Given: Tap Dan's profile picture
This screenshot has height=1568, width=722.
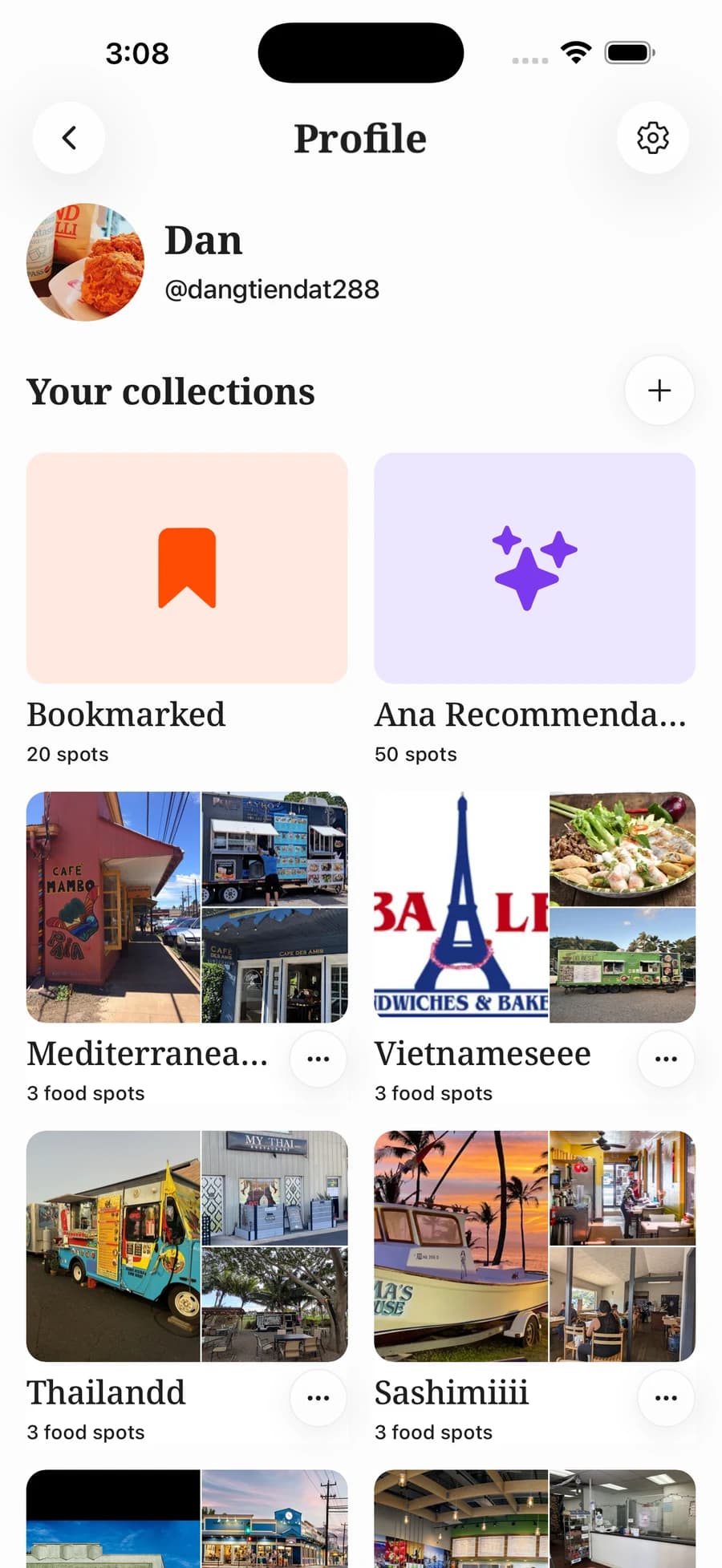Looking at the screenshot, I should 86,262.
